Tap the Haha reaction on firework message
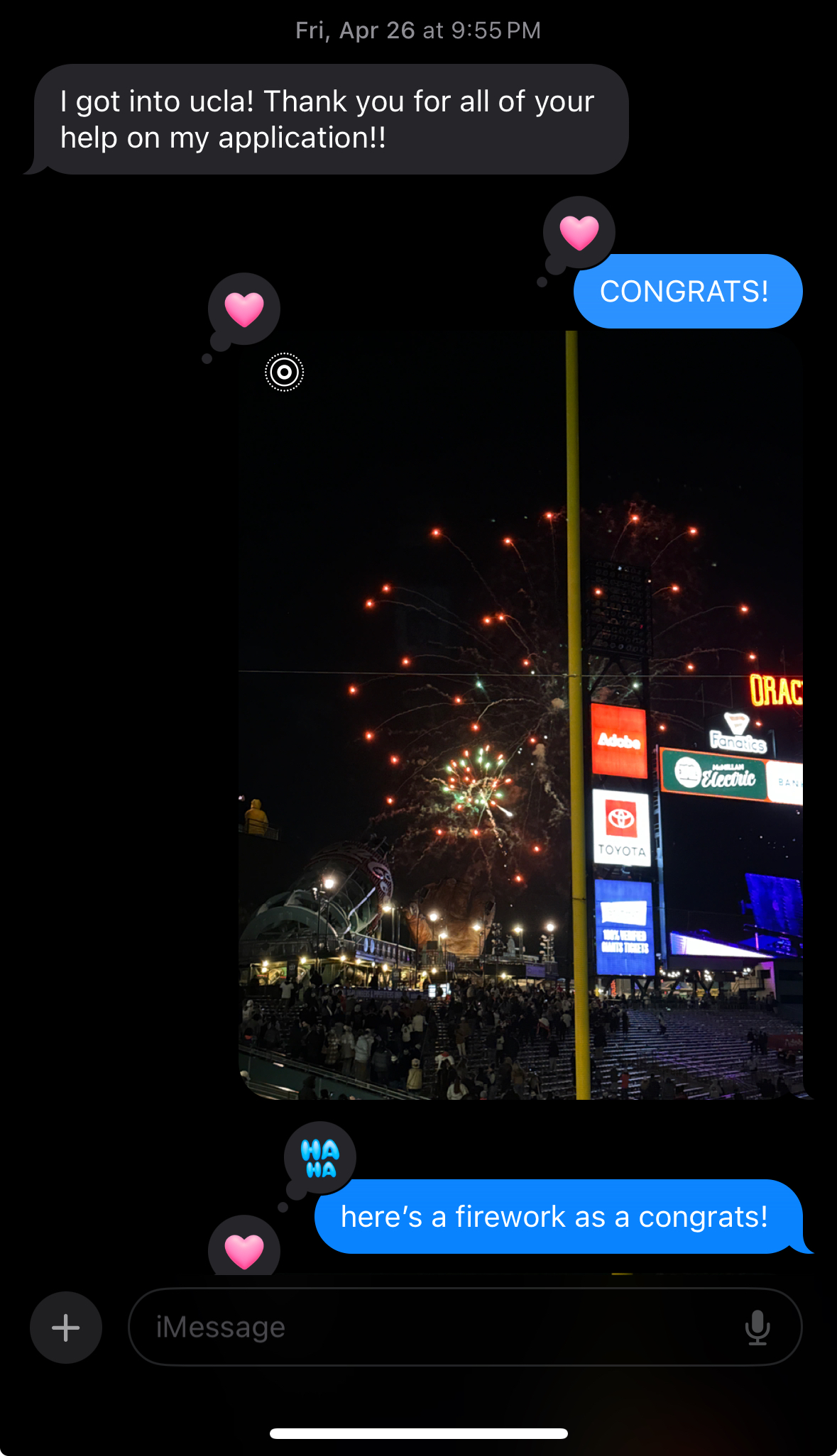Image resolution: width=837 pixels, height=1456 pixels. (319, 1158)
